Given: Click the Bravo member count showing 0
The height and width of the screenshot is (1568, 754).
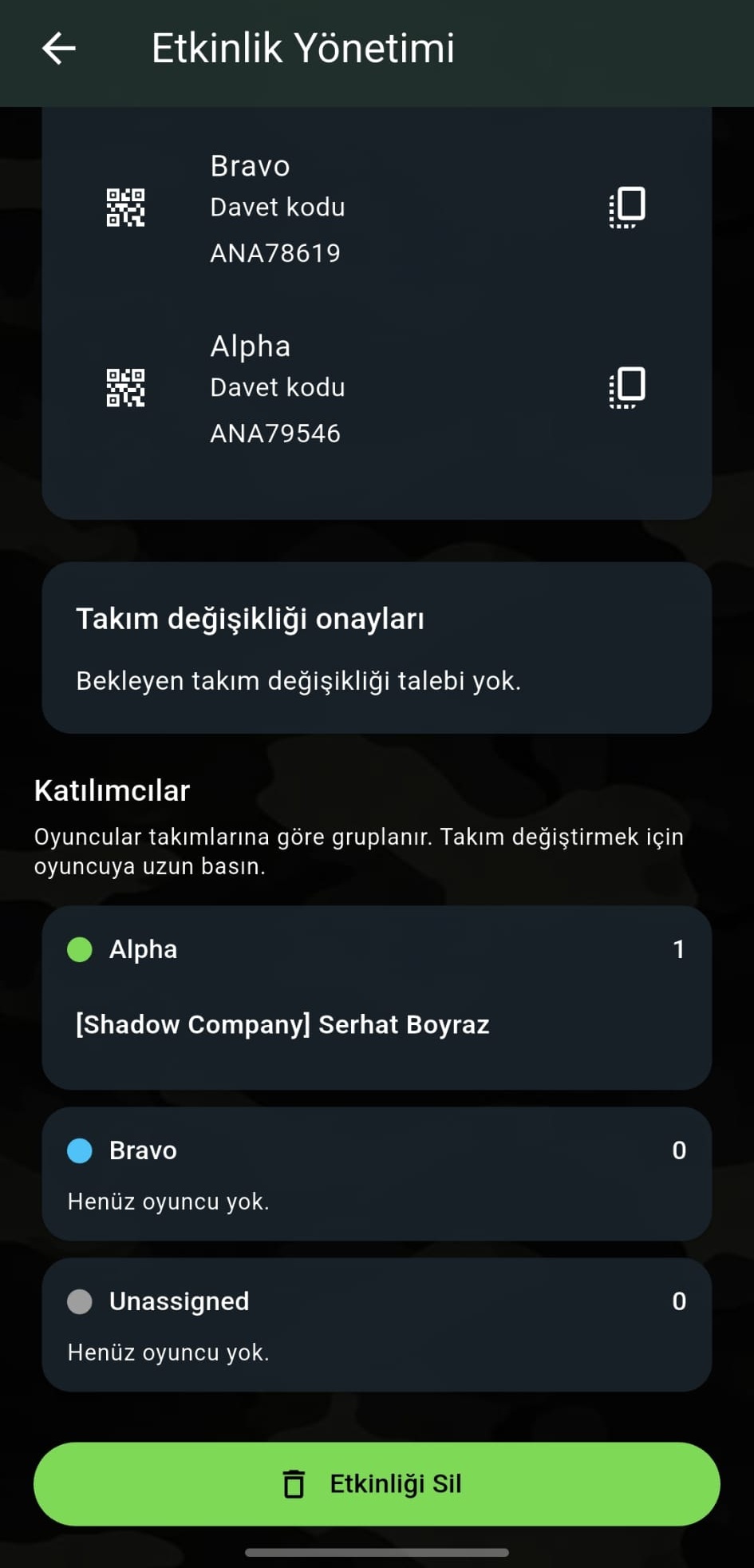Looking at the screenshot, I should click(x=679, y=1150).
